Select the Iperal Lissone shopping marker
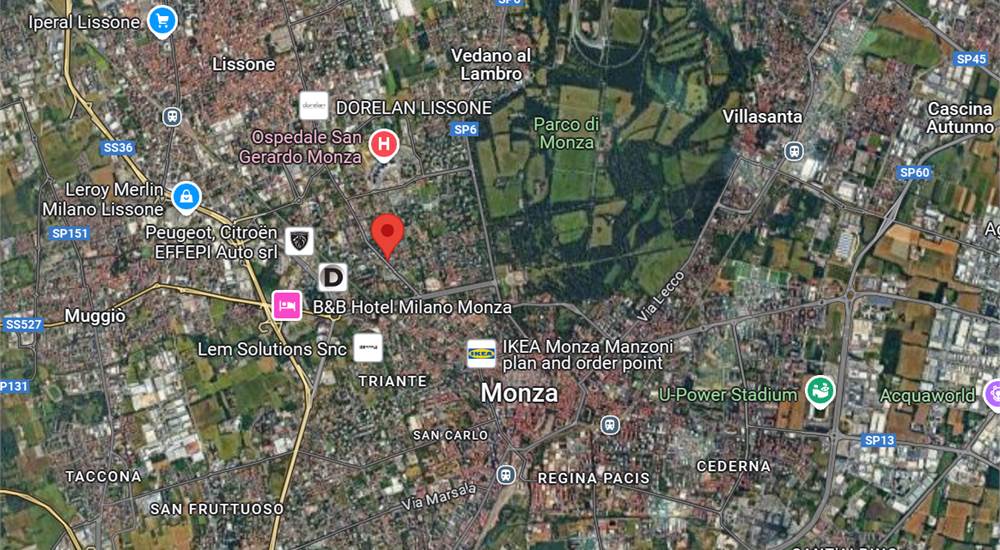 [162, 20]
